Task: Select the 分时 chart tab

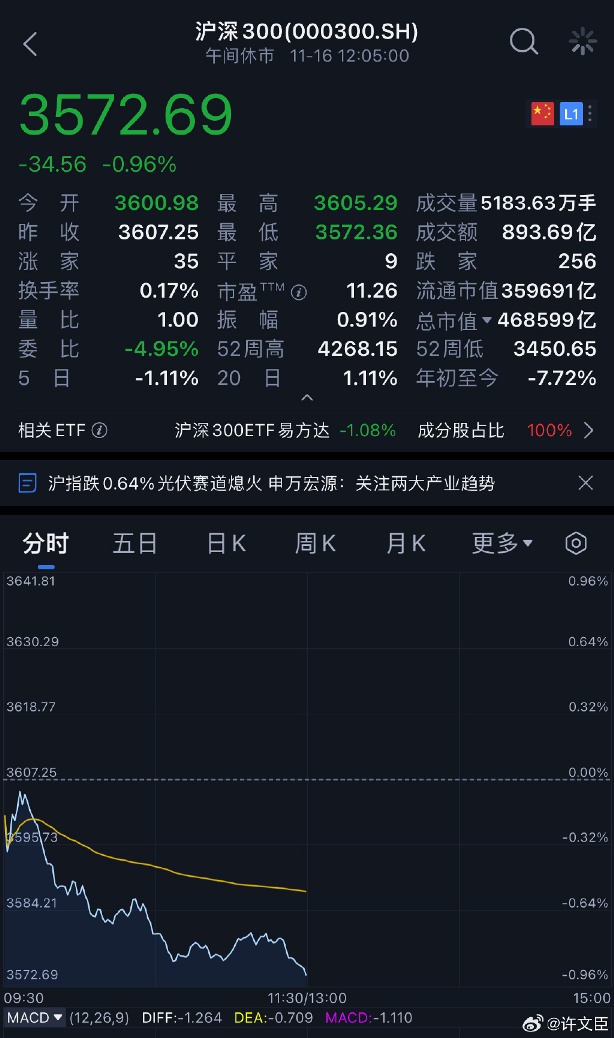Action: coord(46,543)
